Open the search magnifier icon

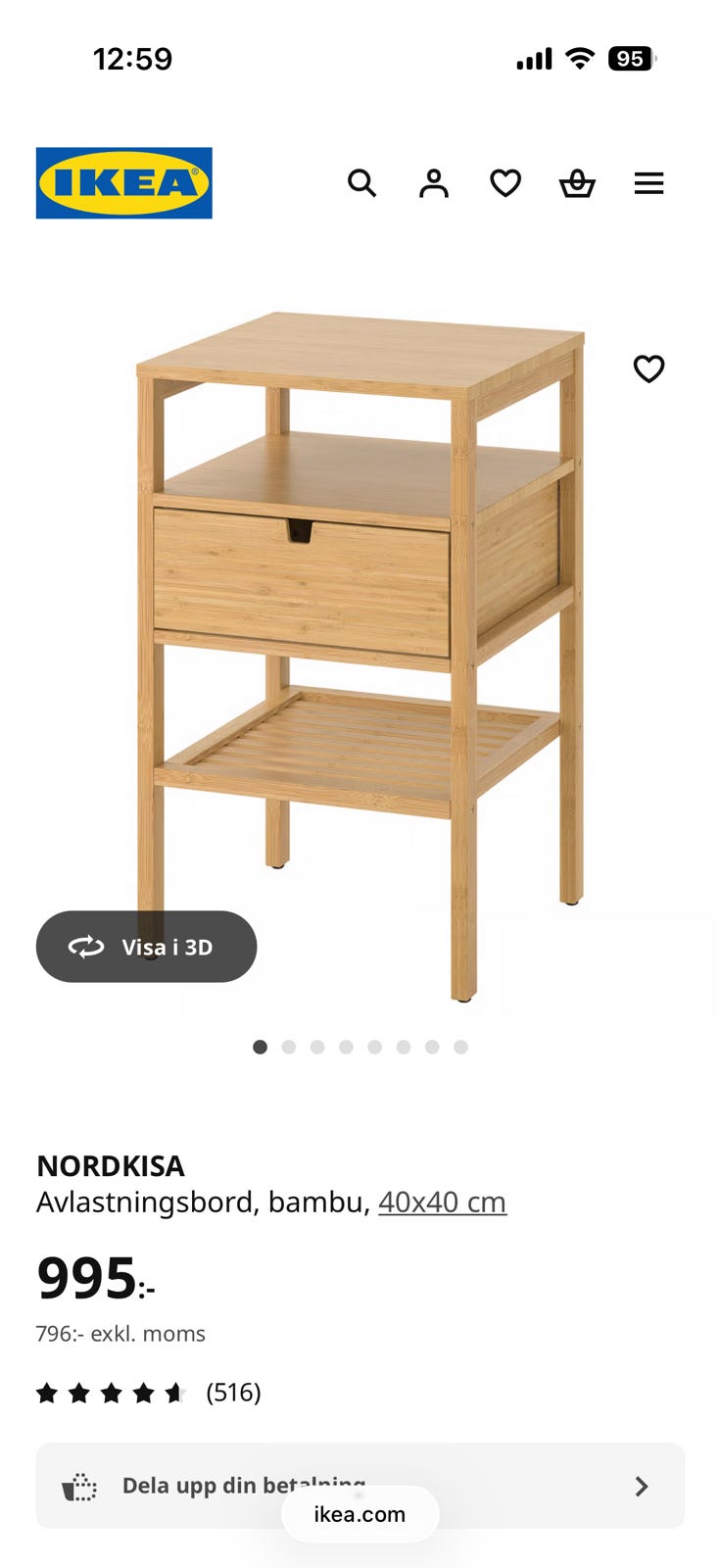click(361, 183)
